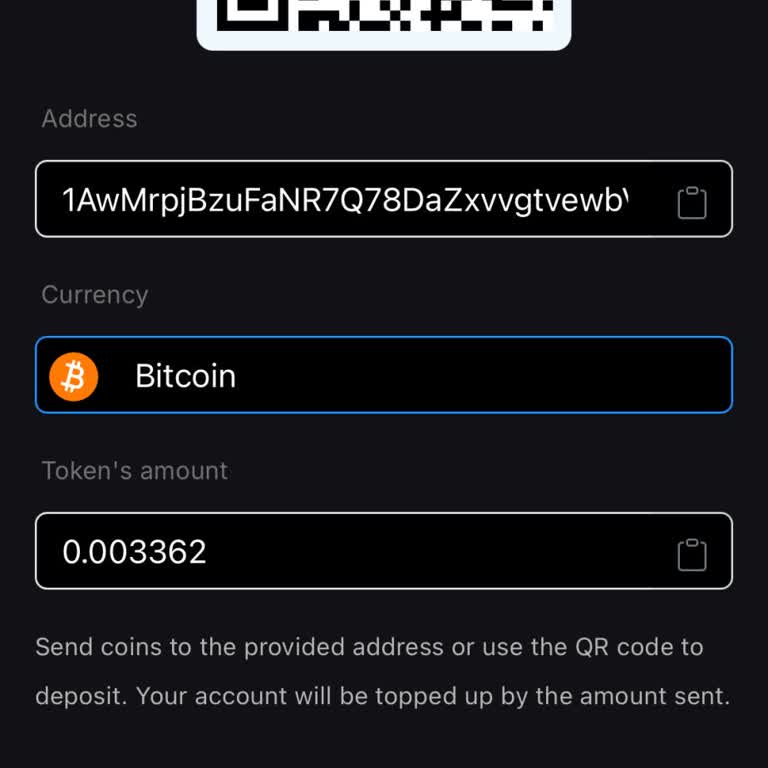Tap the deposit address field
The height and width of the screenshot is (768, 768).
click(345, 200)
